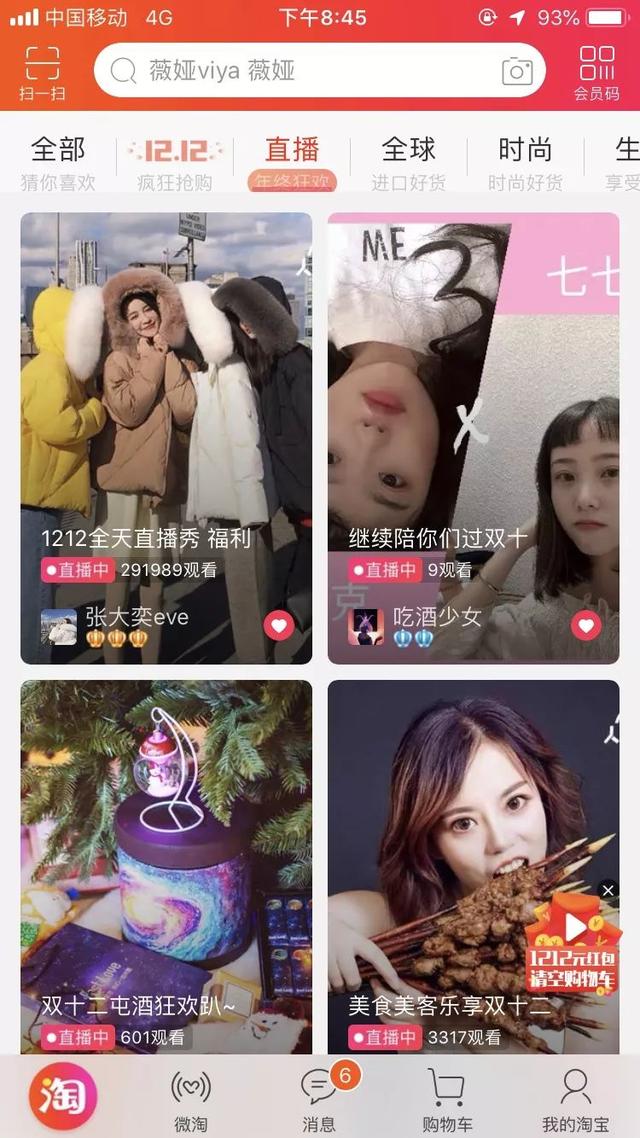Tap the search box showing 薇娅viya
The image size is (640, 1138).
pyautogui.click(x=300, y=71)
